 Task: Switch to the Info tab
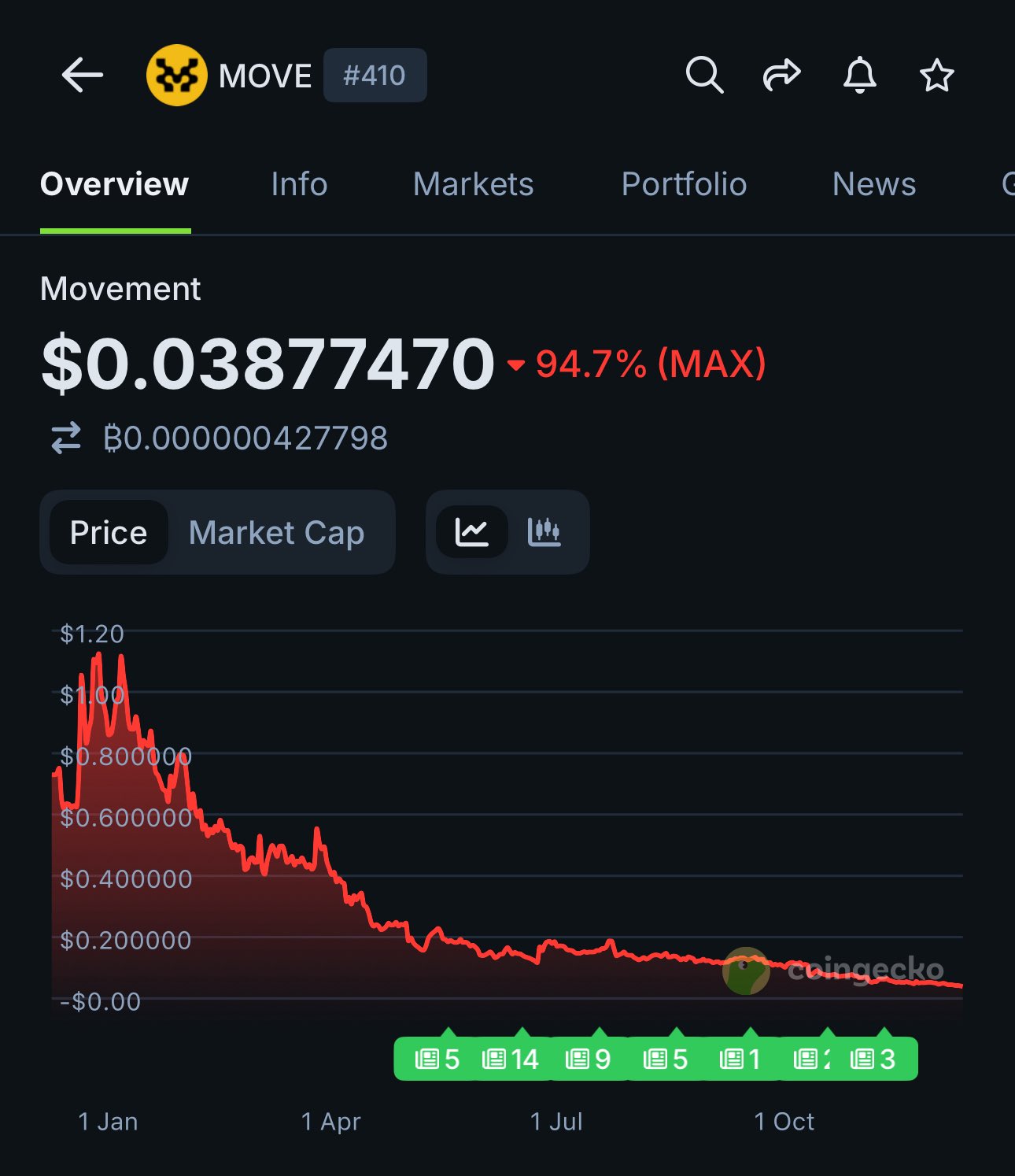click(299, 184)
